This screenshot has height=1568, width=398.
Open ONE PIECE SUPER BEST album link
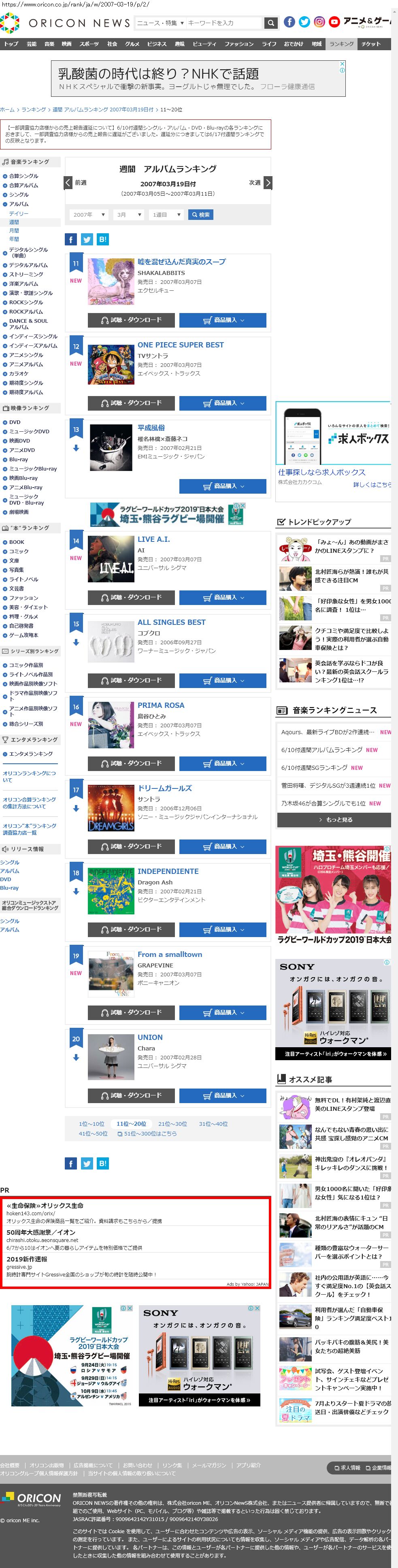180,345
